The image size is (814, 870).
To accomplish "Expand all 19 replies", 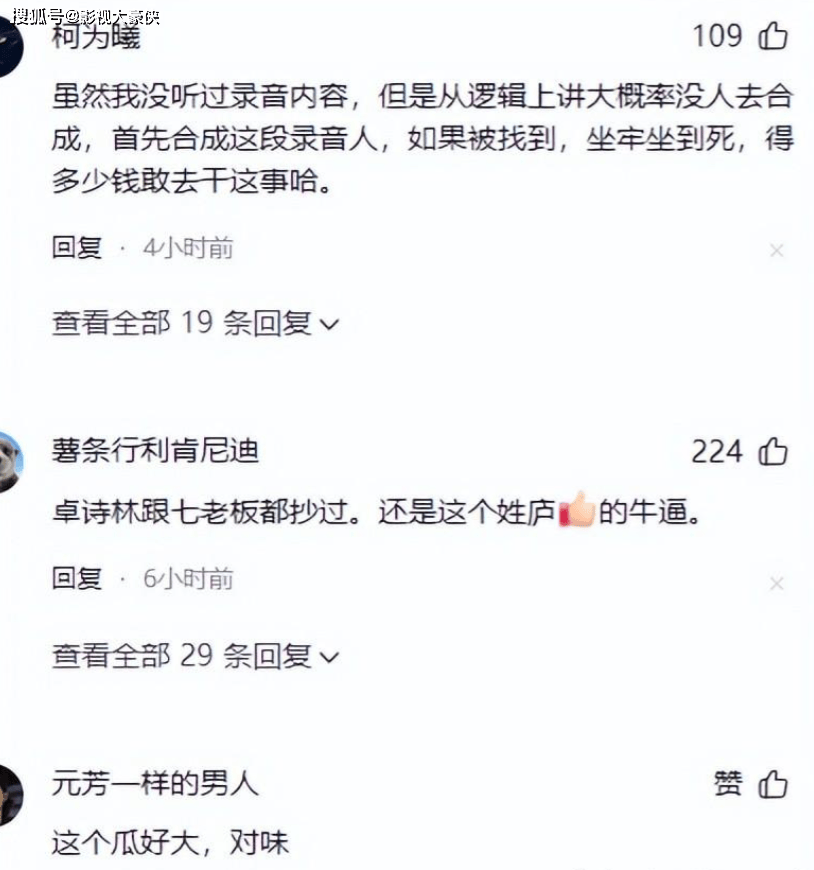I will (x=195, y=323).
